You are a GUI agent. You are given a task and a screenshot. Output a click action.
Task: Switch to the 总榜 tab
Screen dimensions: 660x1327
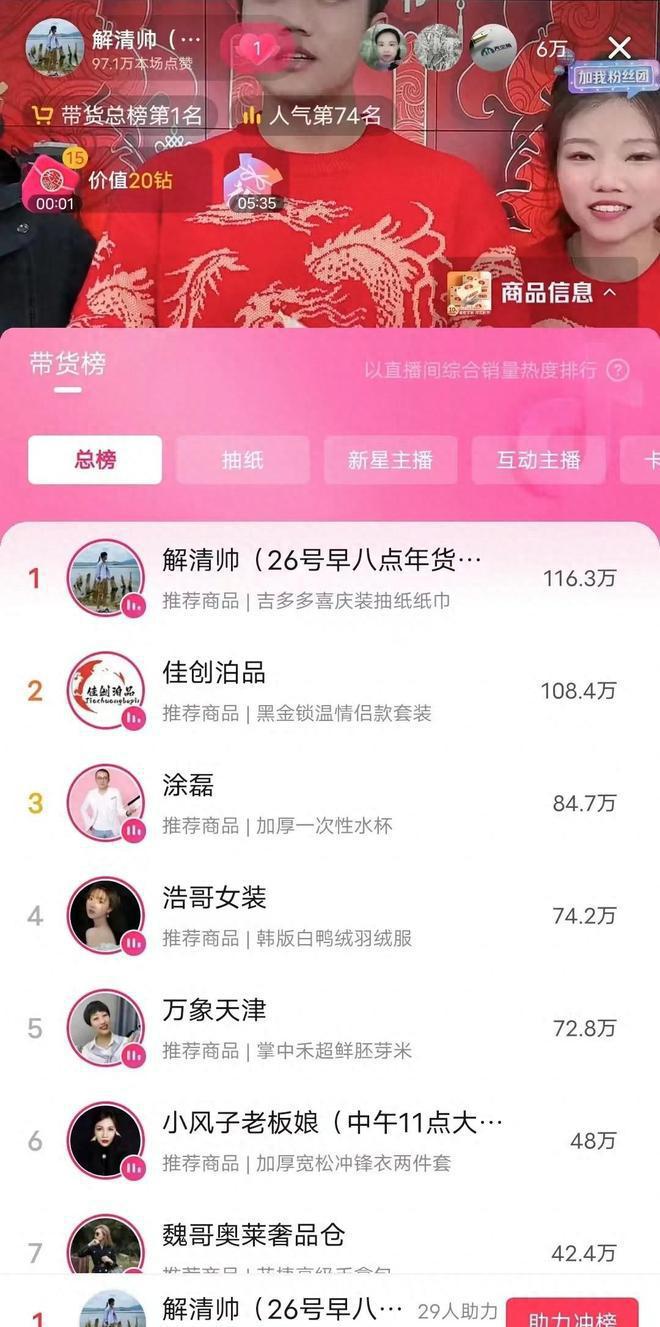pos(95,460)
